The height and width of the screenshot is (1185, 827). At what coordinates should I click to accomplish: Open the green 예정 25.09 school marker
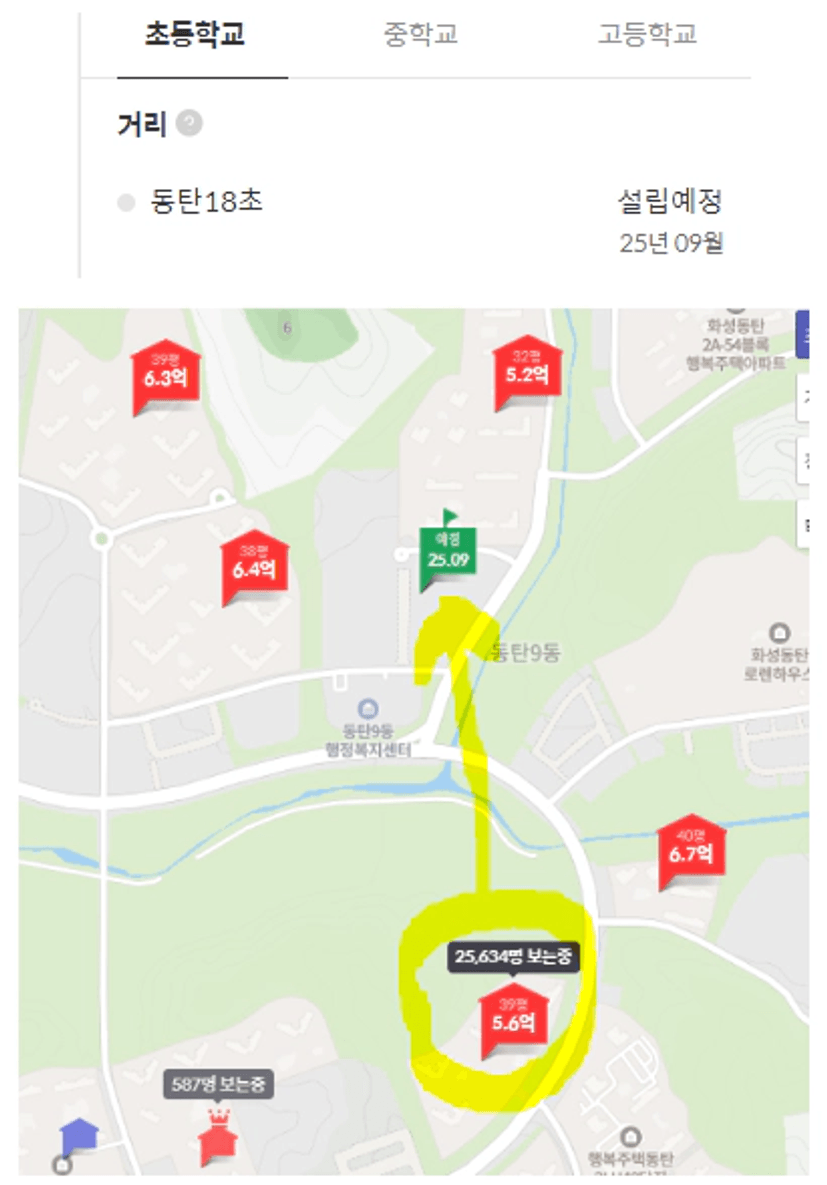(x=448, y=555)
